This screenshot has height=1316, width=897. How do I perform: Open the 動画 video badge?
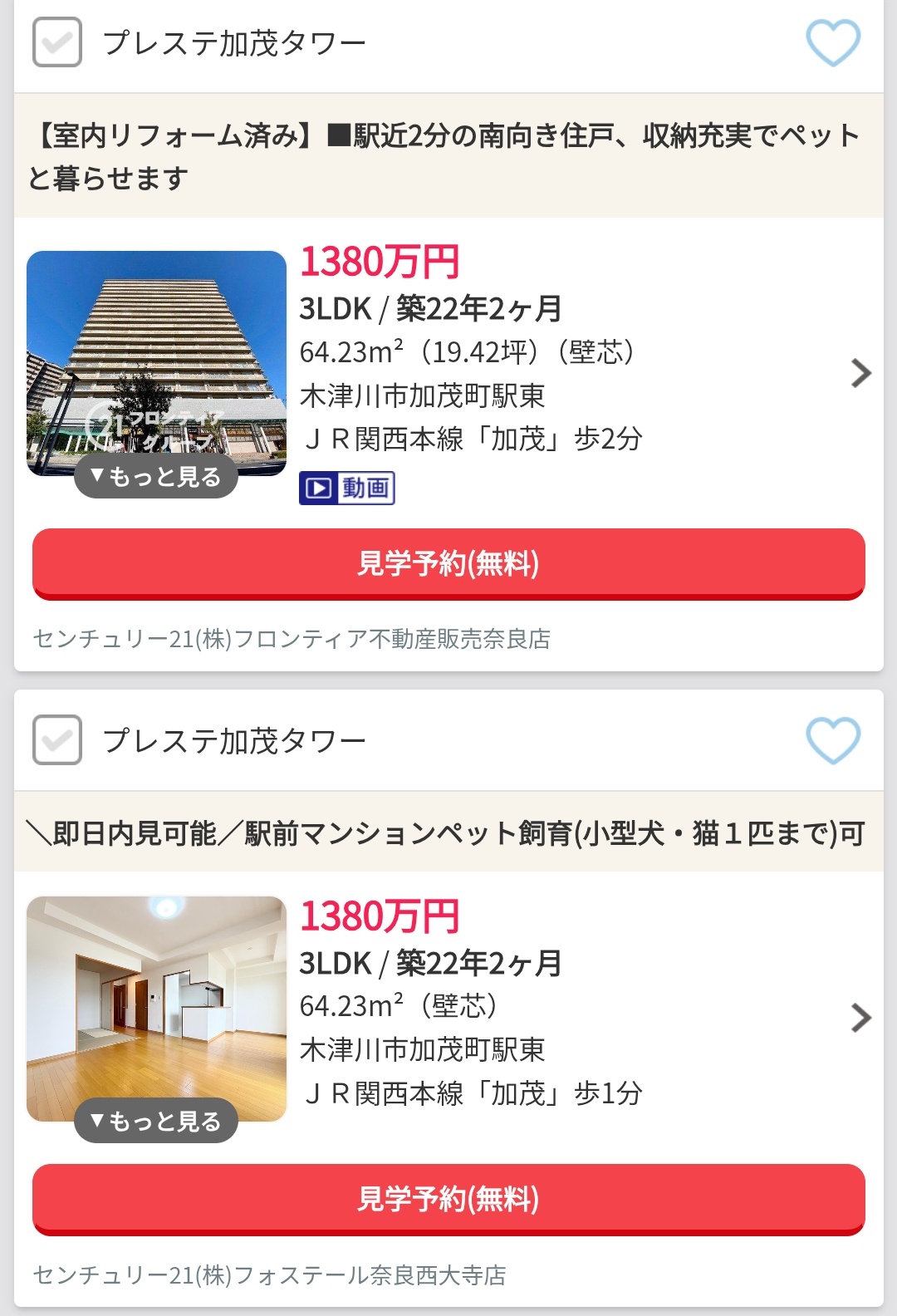point(346,488)
